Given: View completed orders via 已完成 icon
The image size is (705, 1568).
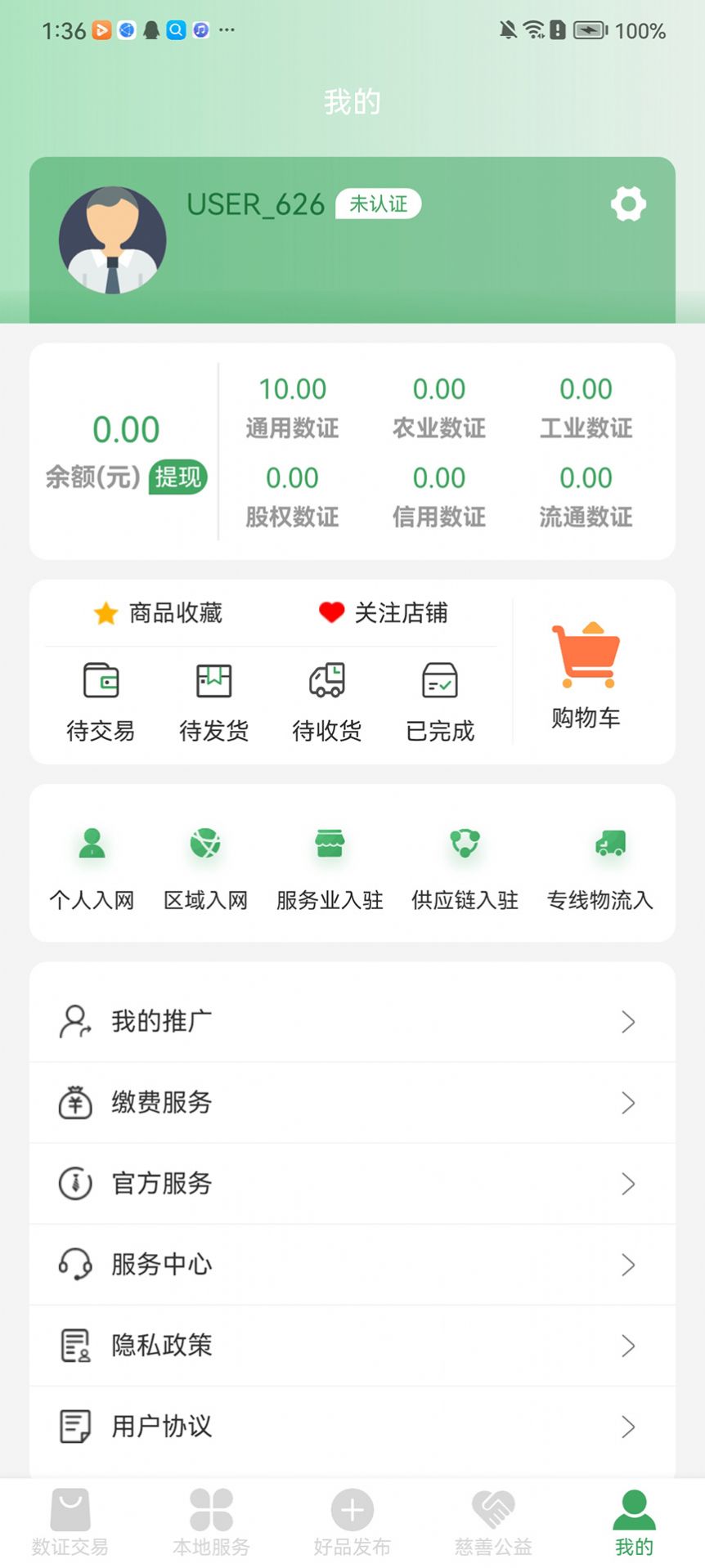Looking at the screenshot, I should (438, 699).
